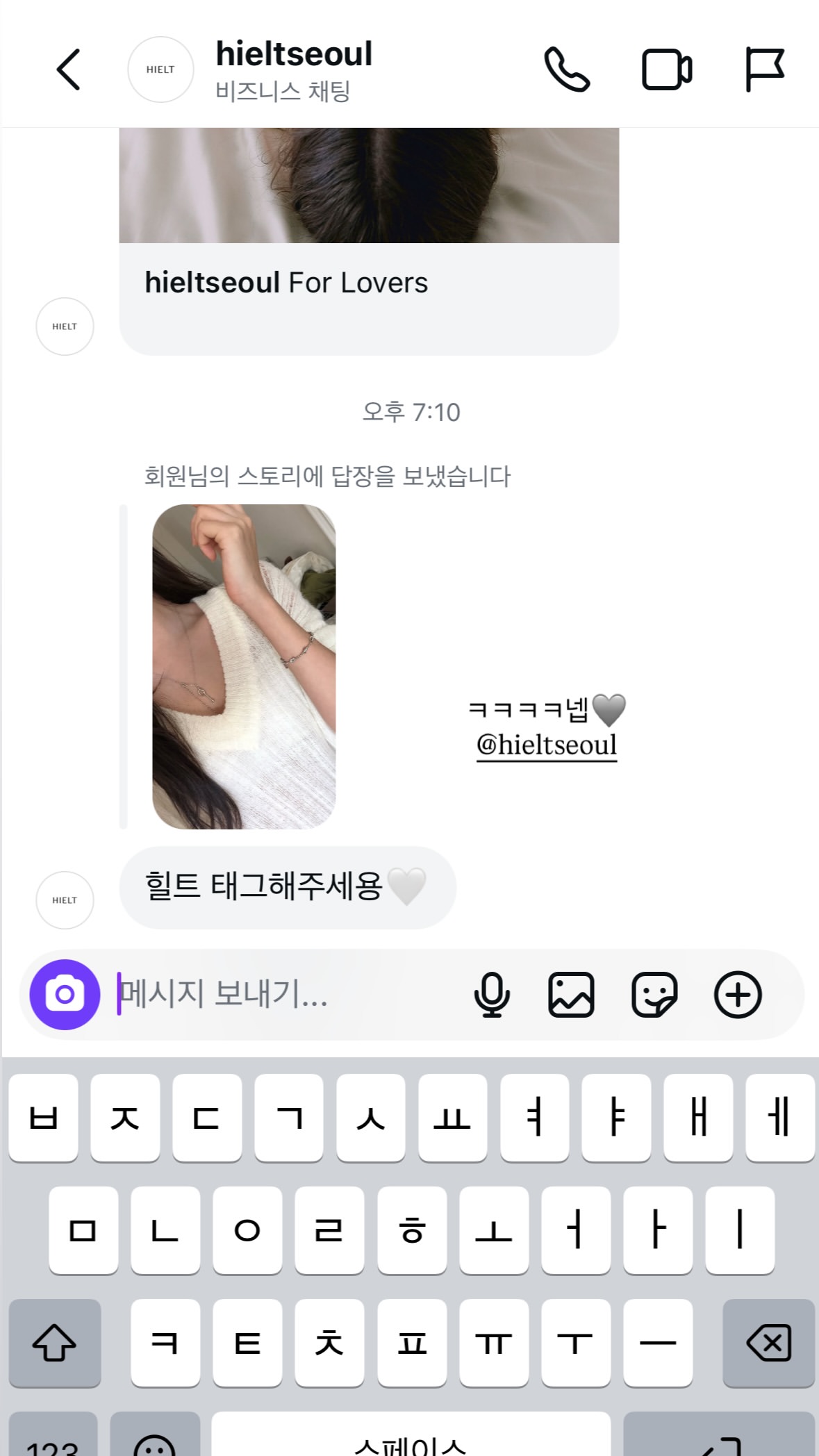Record a voice message with microphone
This screenshot has width=819, height=1456.
(x=492, y=994)
